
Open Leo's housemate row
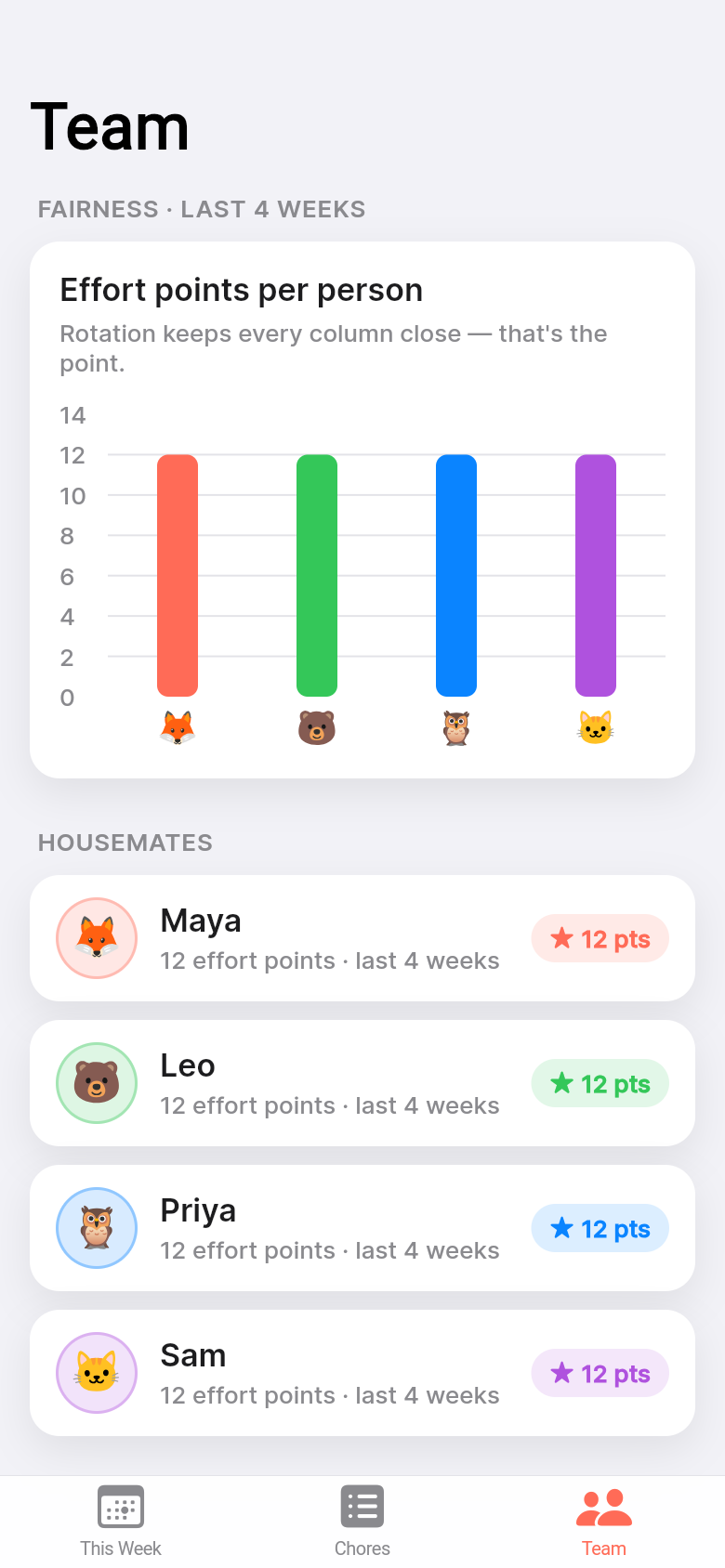362,1083
